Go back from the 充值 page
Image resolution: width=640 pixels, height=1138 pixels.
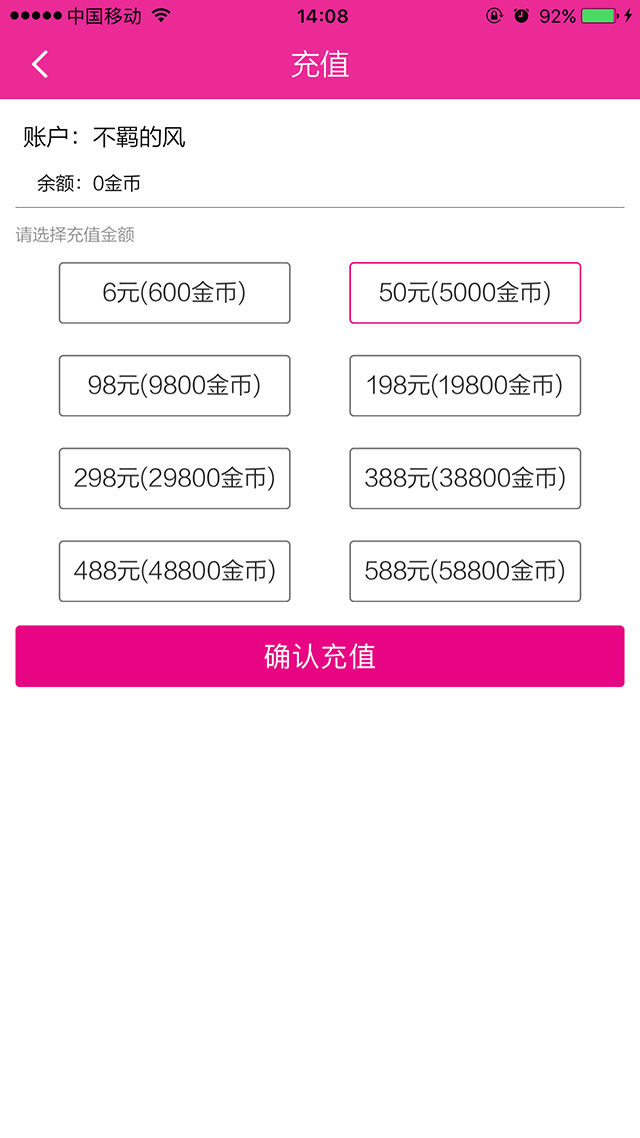point(40,65)
